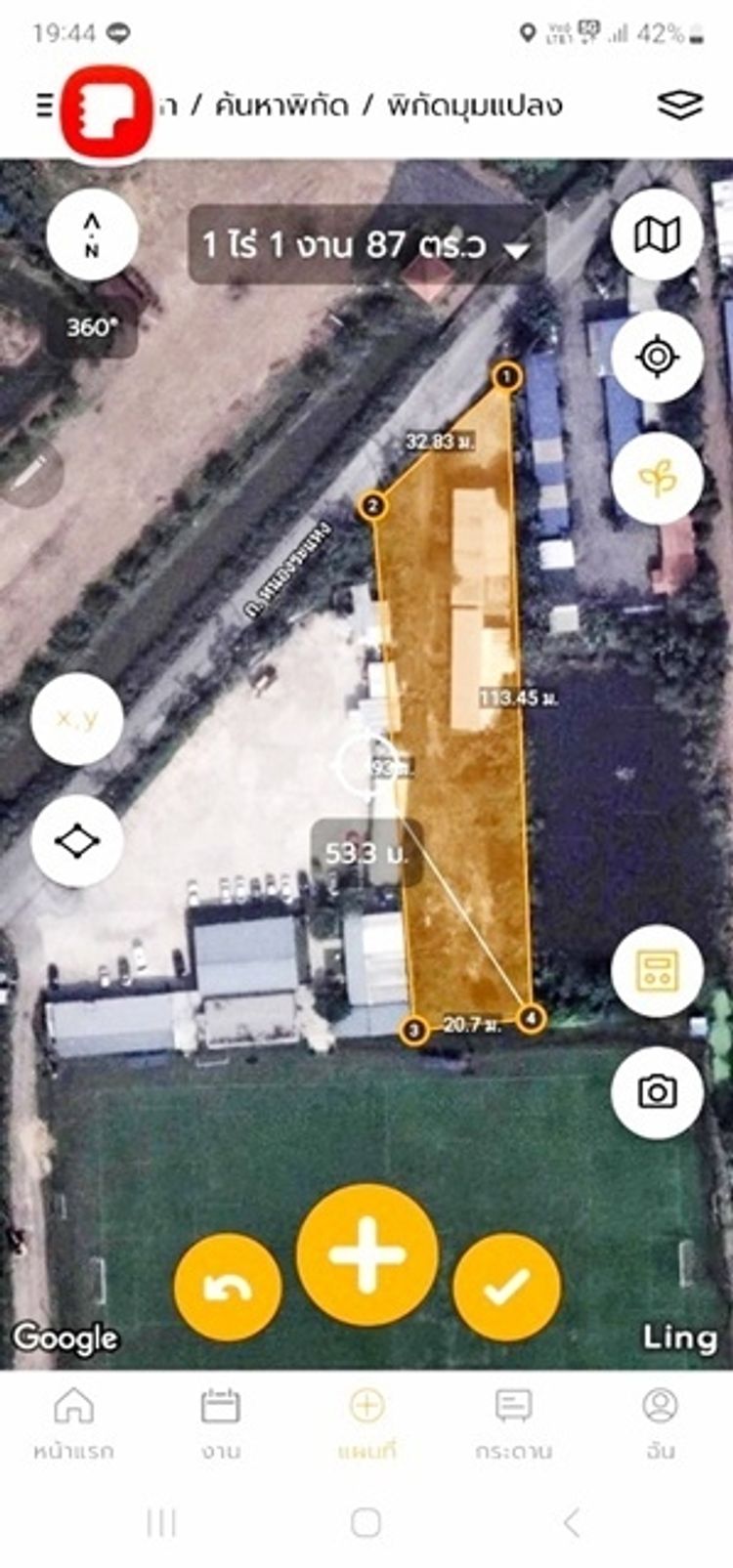
Task: Open the map layers icon
Action: coord(680,105)
